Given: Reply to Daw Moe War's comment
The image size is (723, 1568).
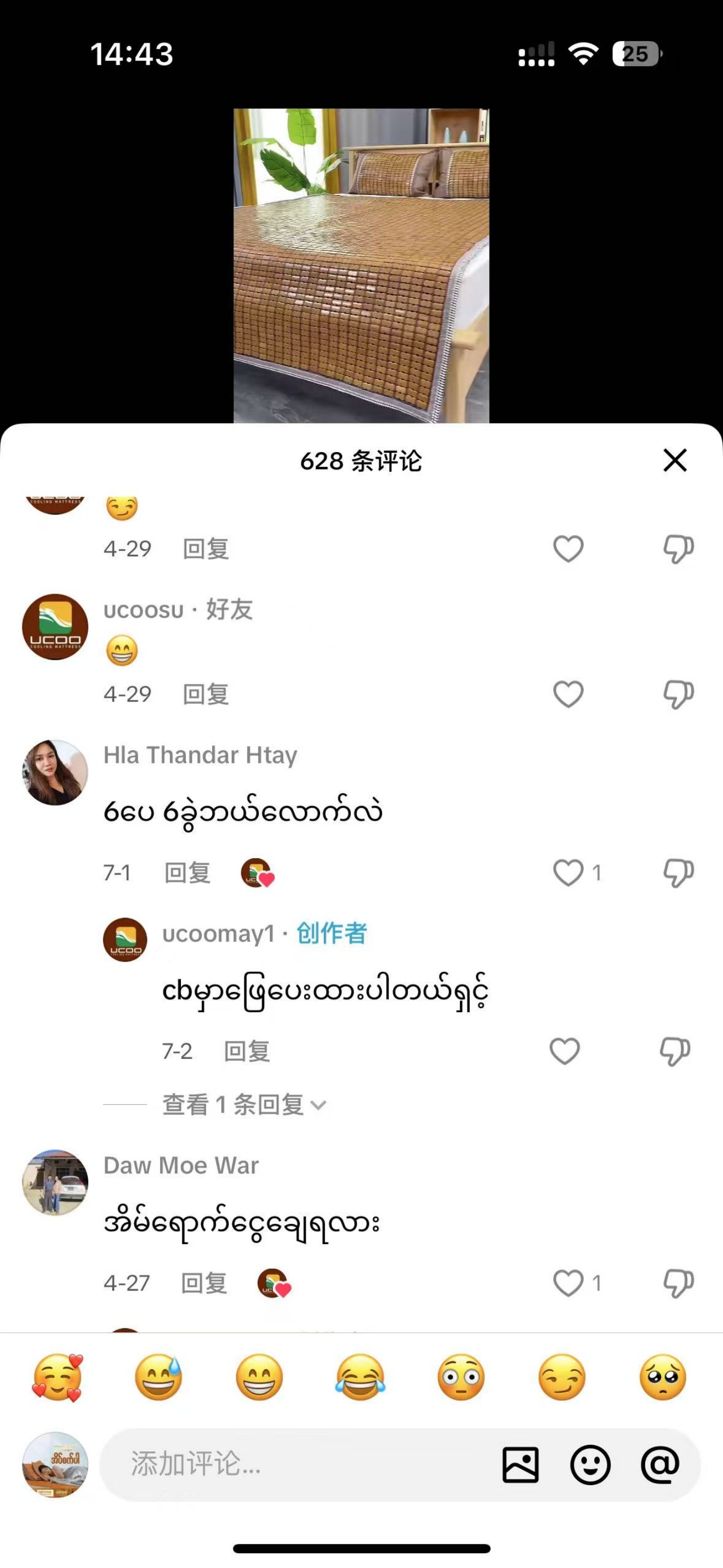Looking at the screenshot, I should point(204,1283).
